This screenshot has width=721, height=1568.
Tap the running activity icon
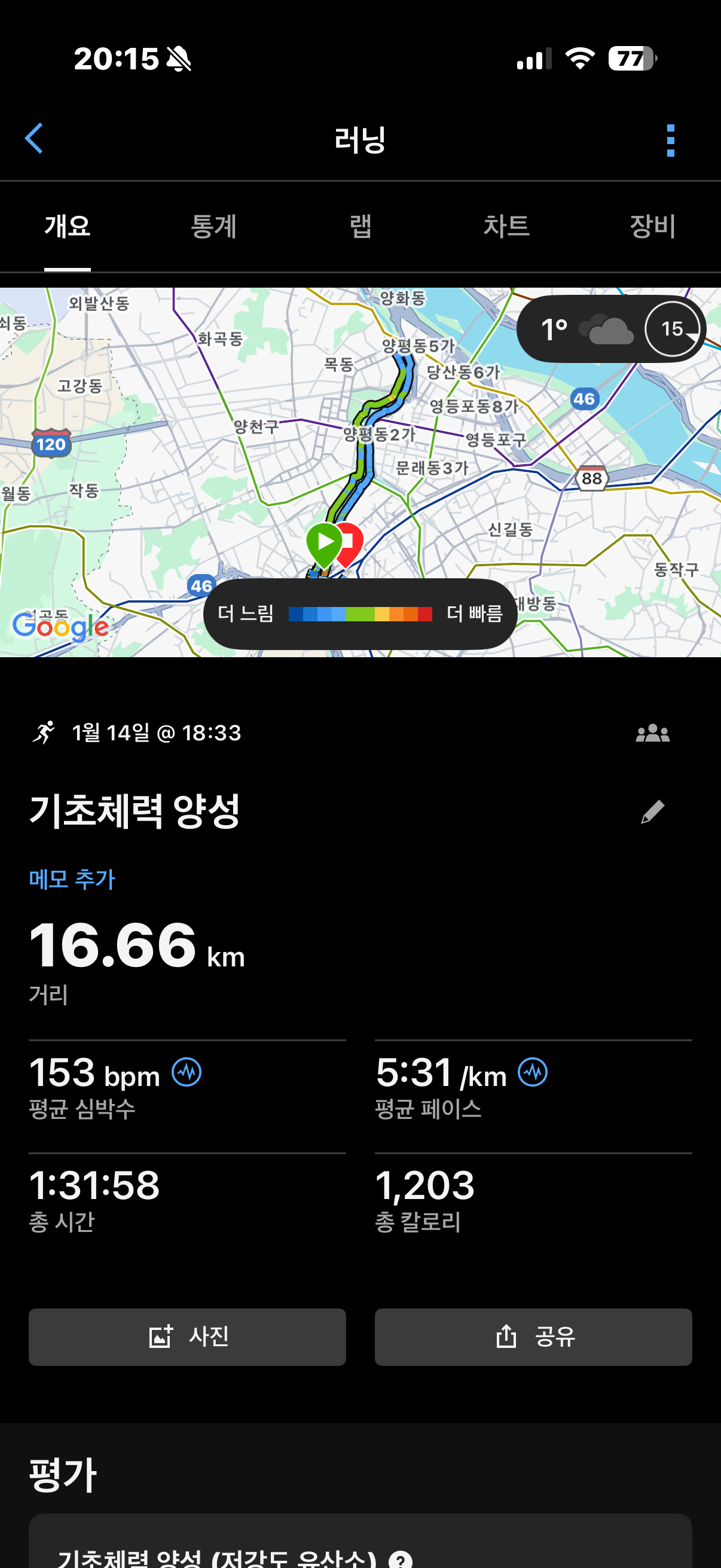tap(45, 733)
